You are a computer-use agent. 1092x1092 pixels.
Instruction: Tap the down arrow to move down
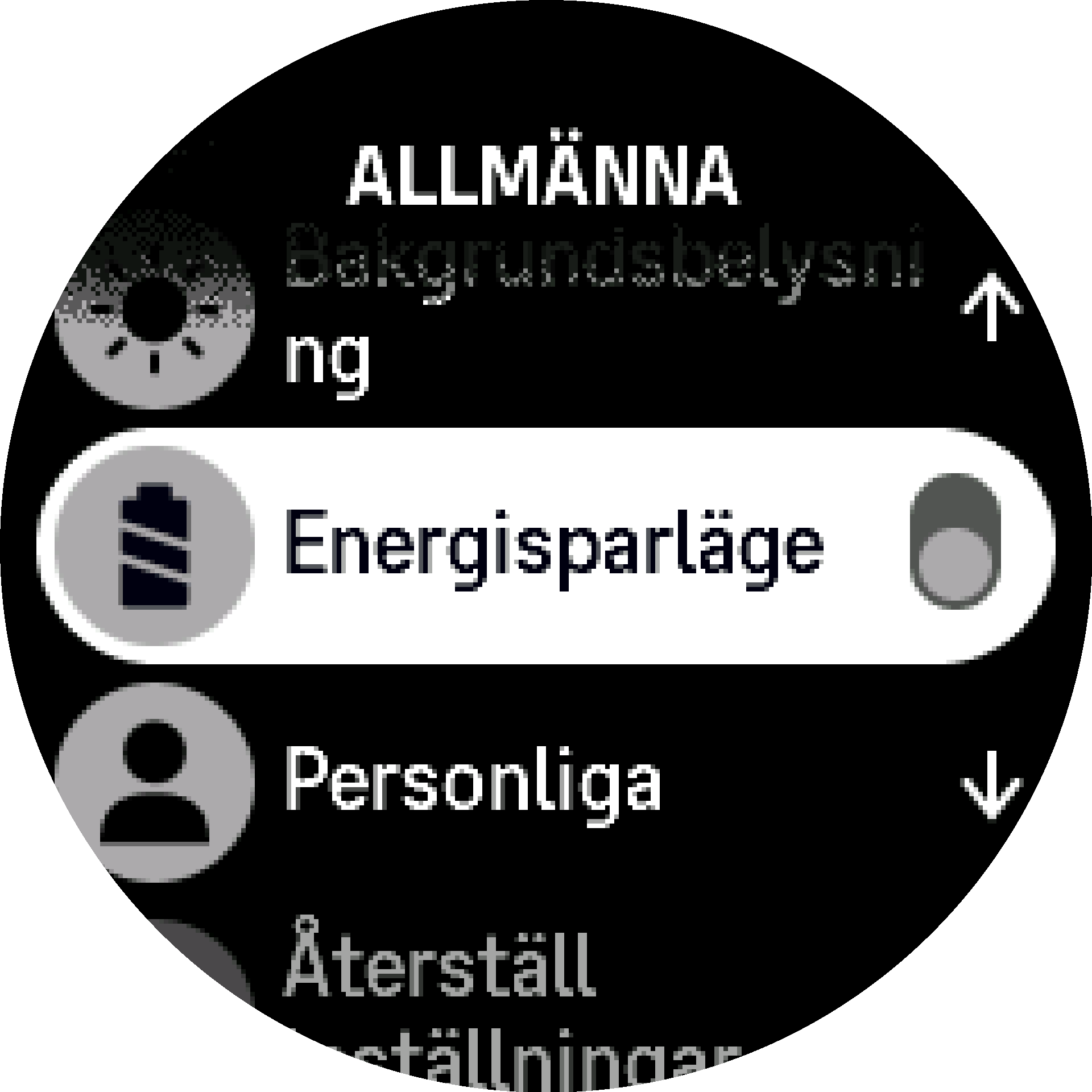pyautogui.click(x=991, y=785)
